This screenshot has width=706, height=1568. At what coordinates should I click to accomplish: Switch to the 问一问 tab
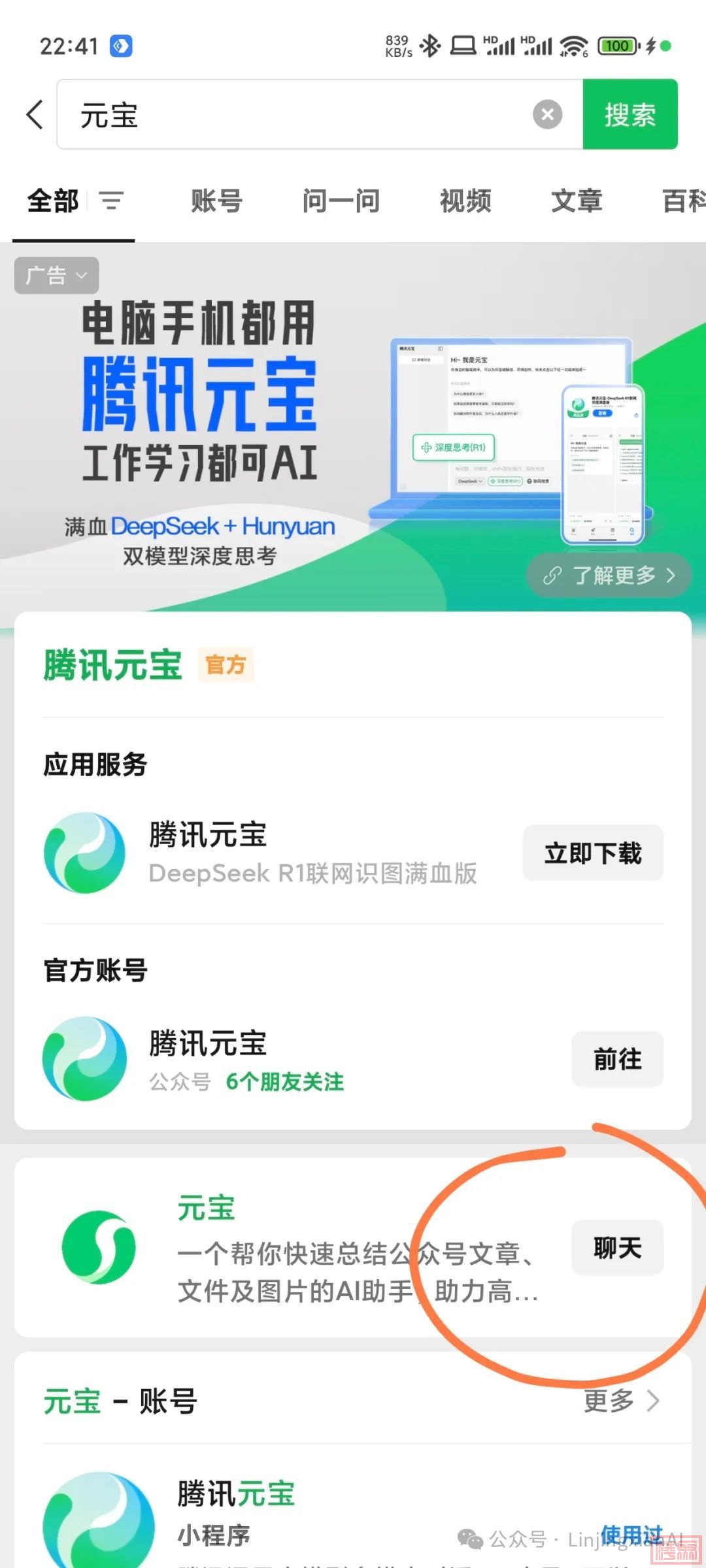(x=341, y=201)
